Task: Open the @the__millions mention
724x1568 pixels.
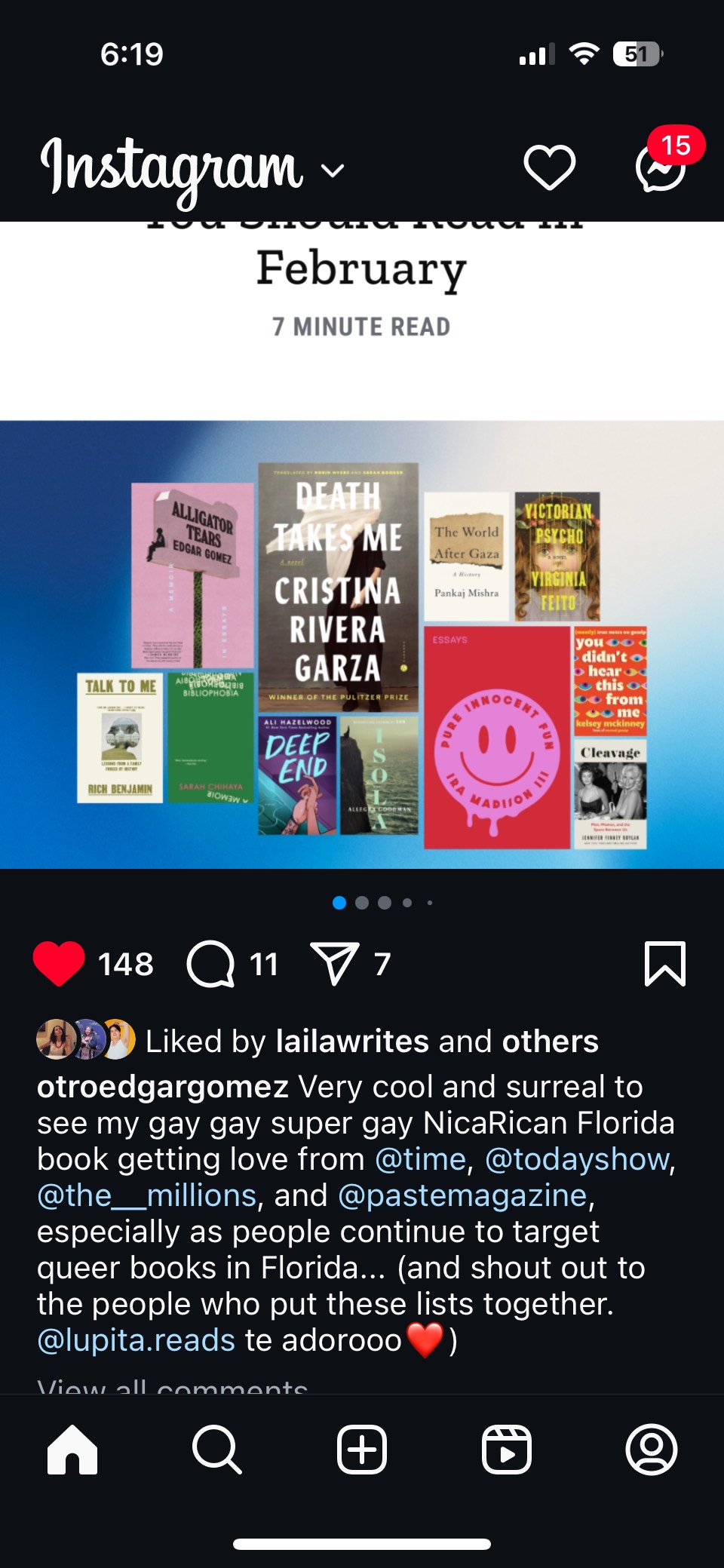Action: coord(147,1195)
